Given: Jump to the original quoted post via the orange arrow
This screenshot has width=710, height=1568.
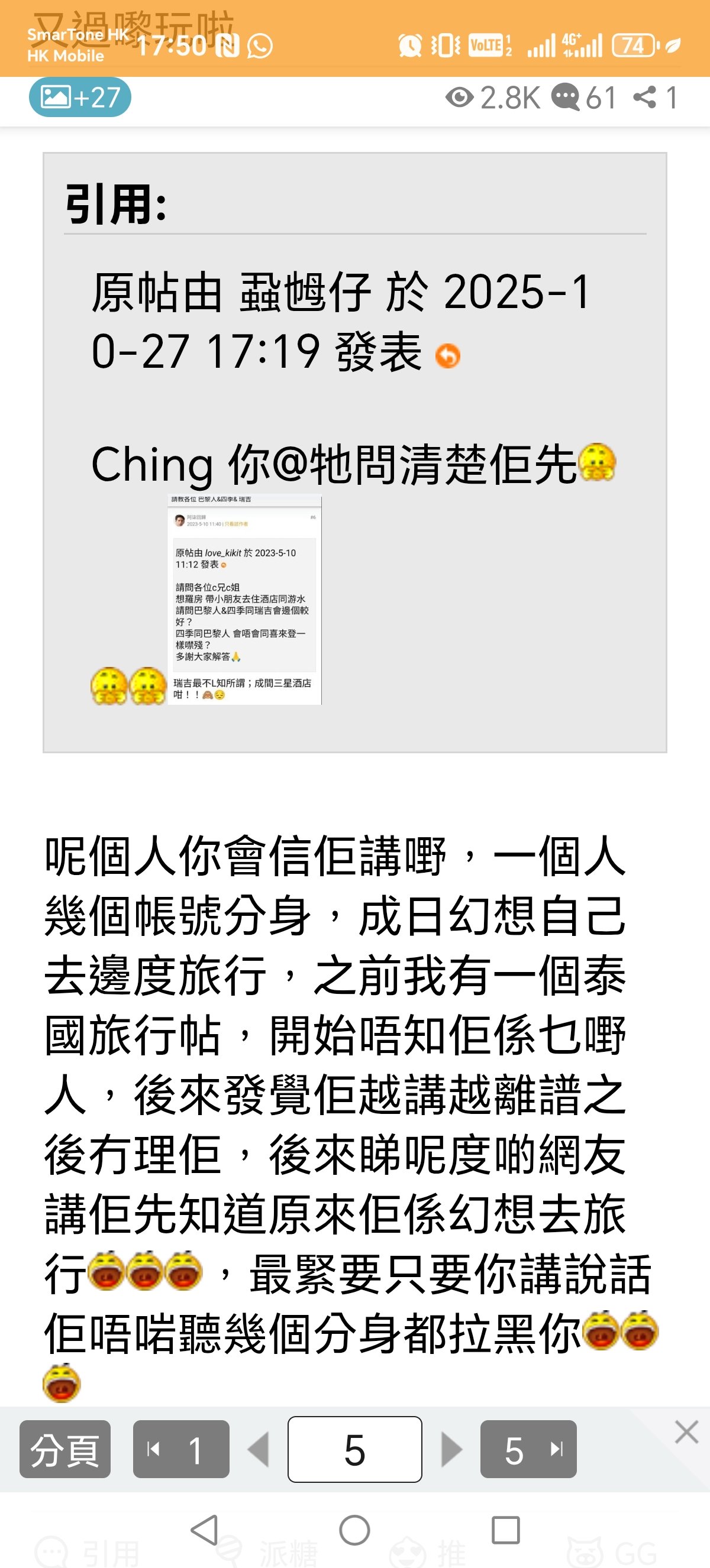Looking at the screenshot, I should (448, 356).
